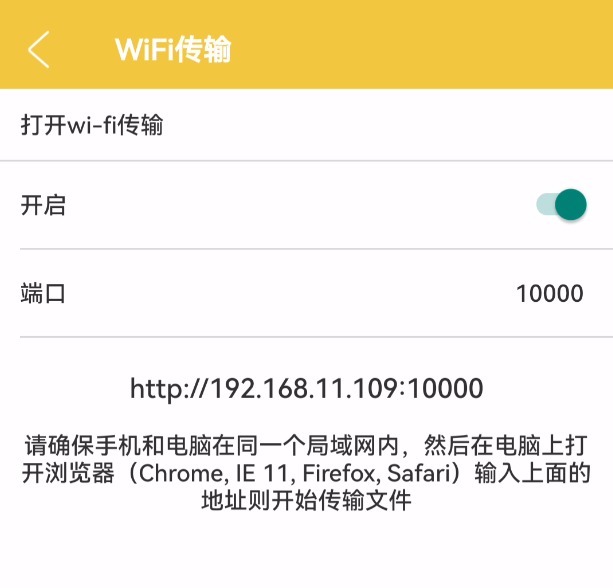Go back from the WiFi传输 screen
The height and width of the screenshot is (588, 613).
click(38, 49)
